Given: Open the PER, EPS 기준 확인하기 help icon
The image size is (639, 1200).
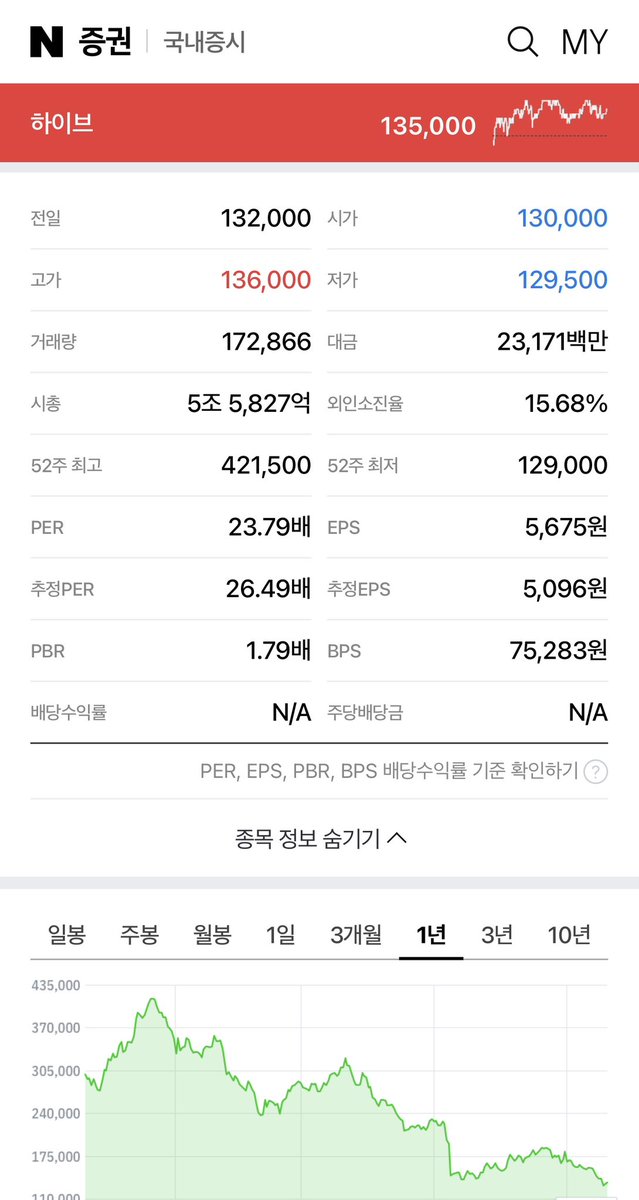Looking at the screenshot, I should pos(596,771).
